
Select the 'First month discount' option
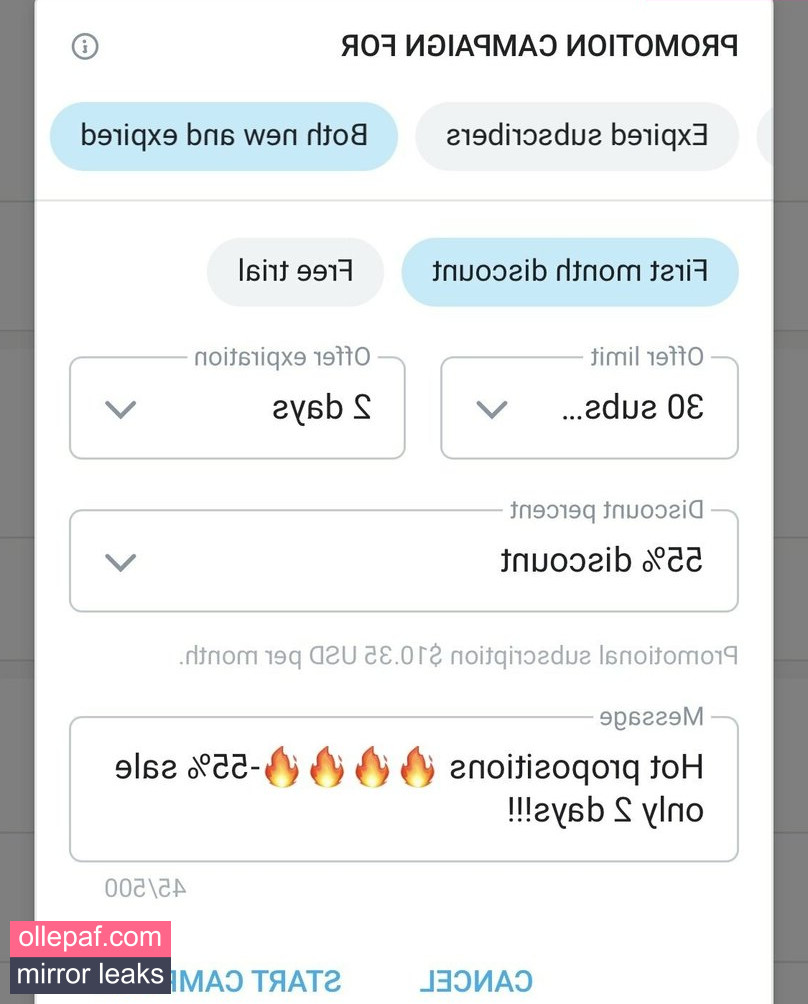coord(570,271)
